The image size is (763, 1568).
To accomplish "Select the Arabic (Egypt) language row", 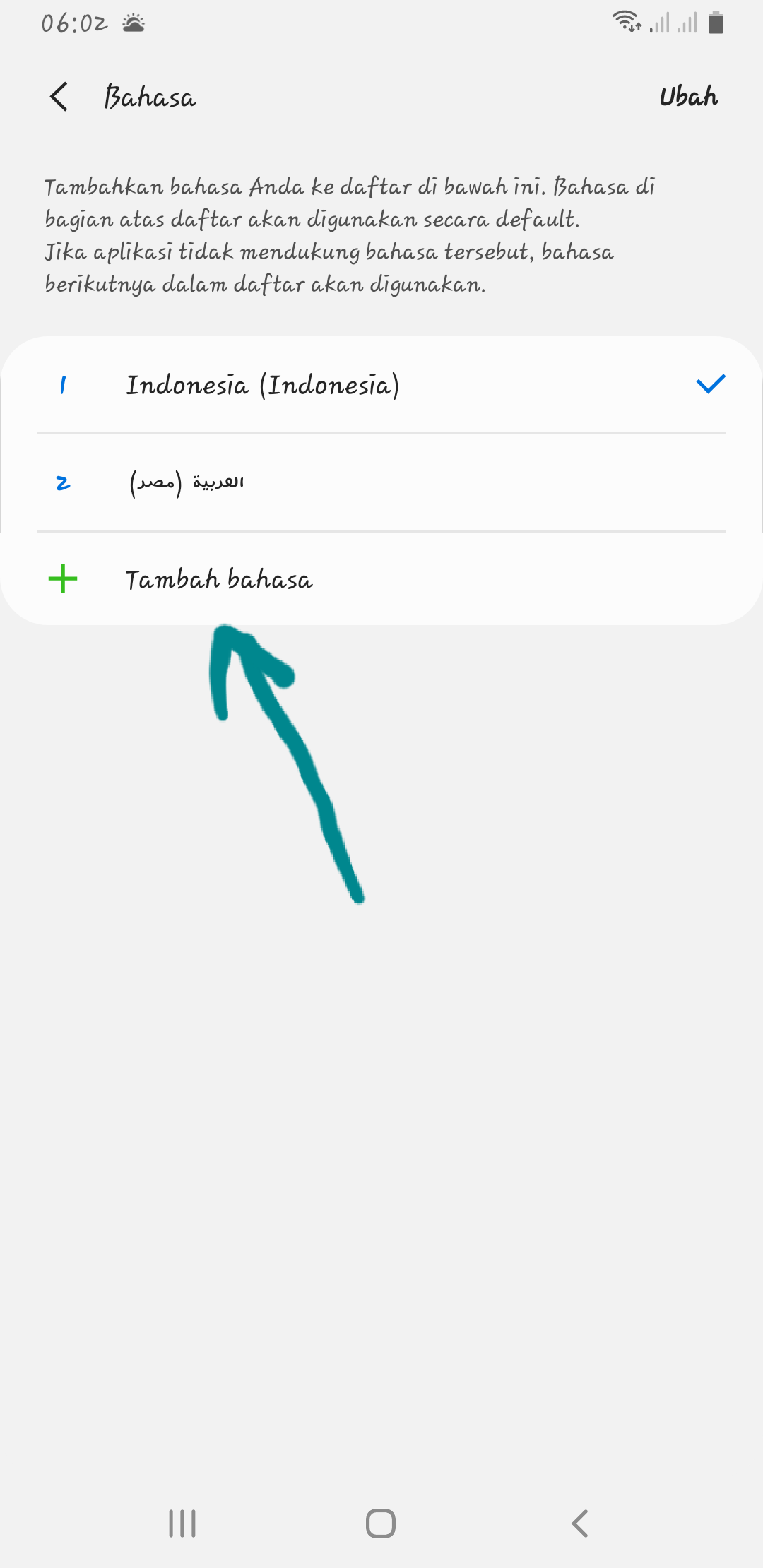I will point(381,482).
